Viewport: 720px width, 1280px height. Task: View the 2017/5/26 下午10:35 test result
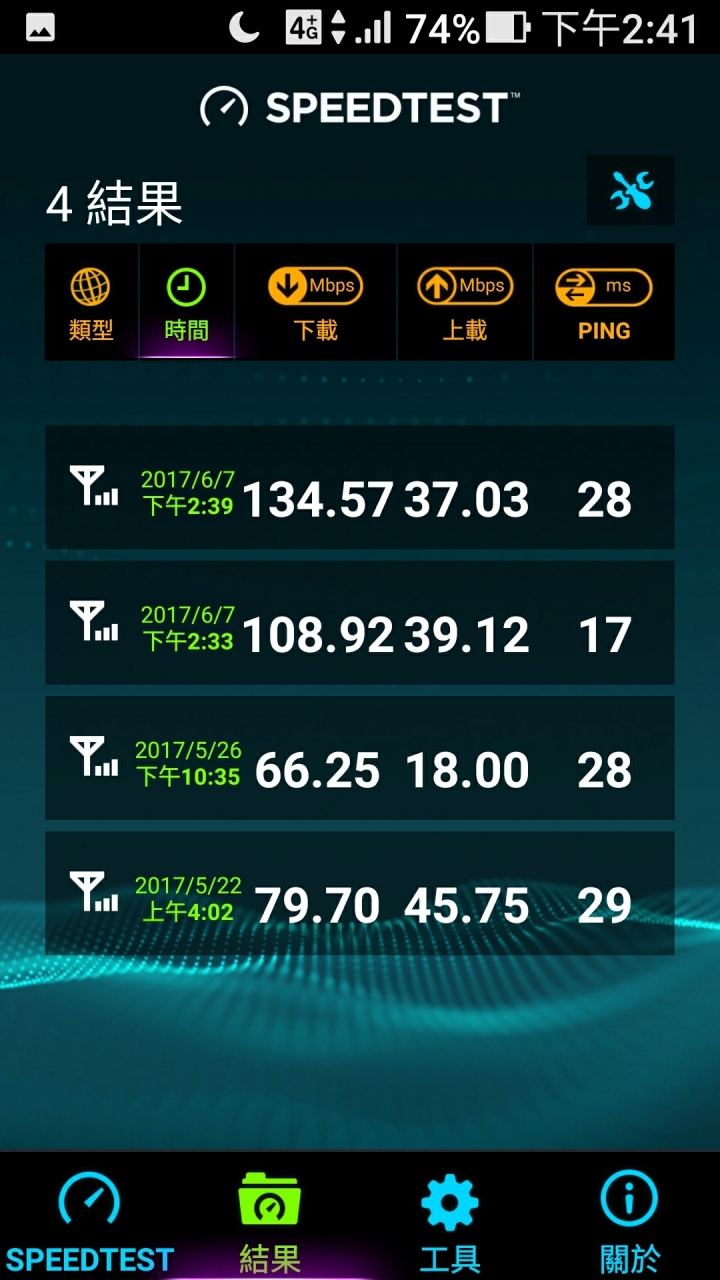pos(360,758)
